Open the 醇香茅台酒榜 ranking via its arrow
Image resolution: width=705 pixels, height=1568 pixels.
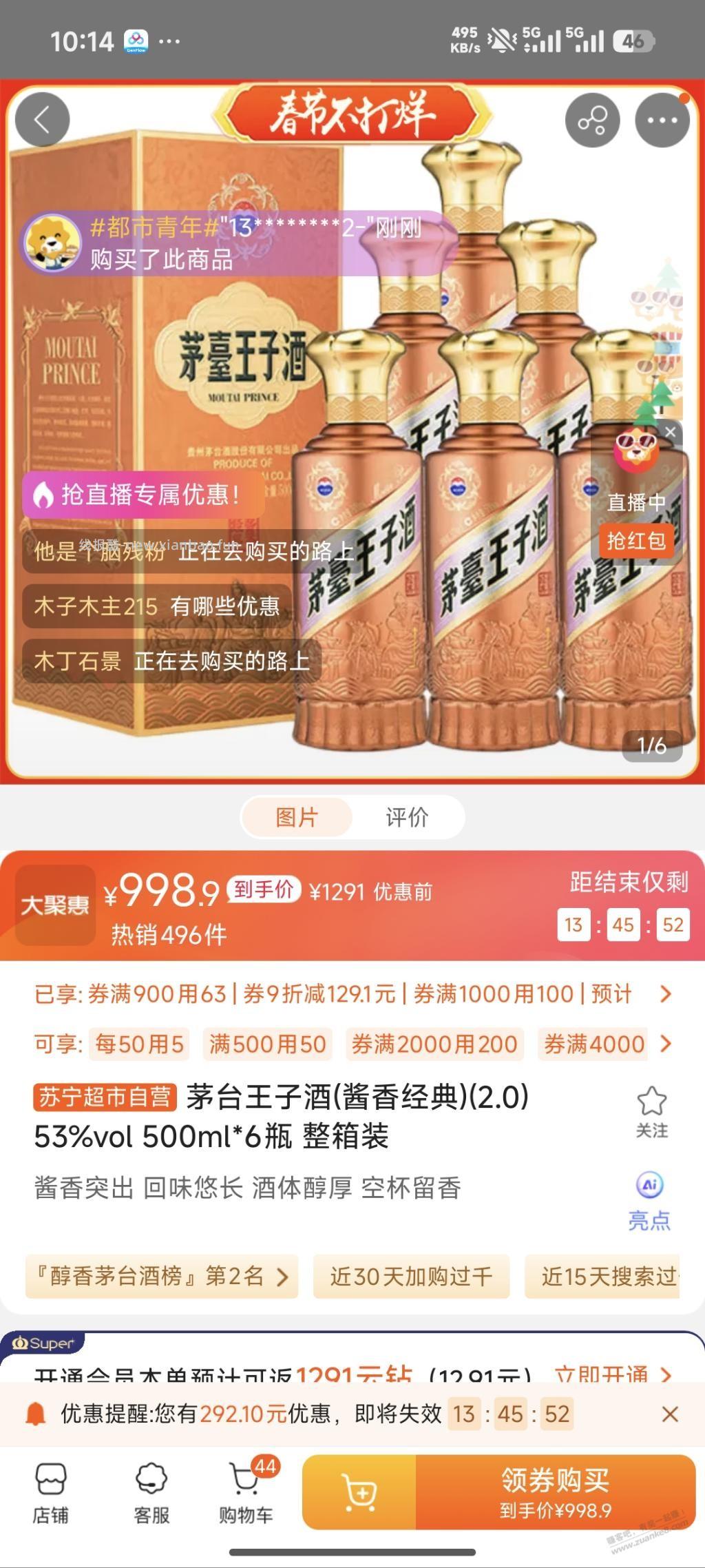(281, 1277)
